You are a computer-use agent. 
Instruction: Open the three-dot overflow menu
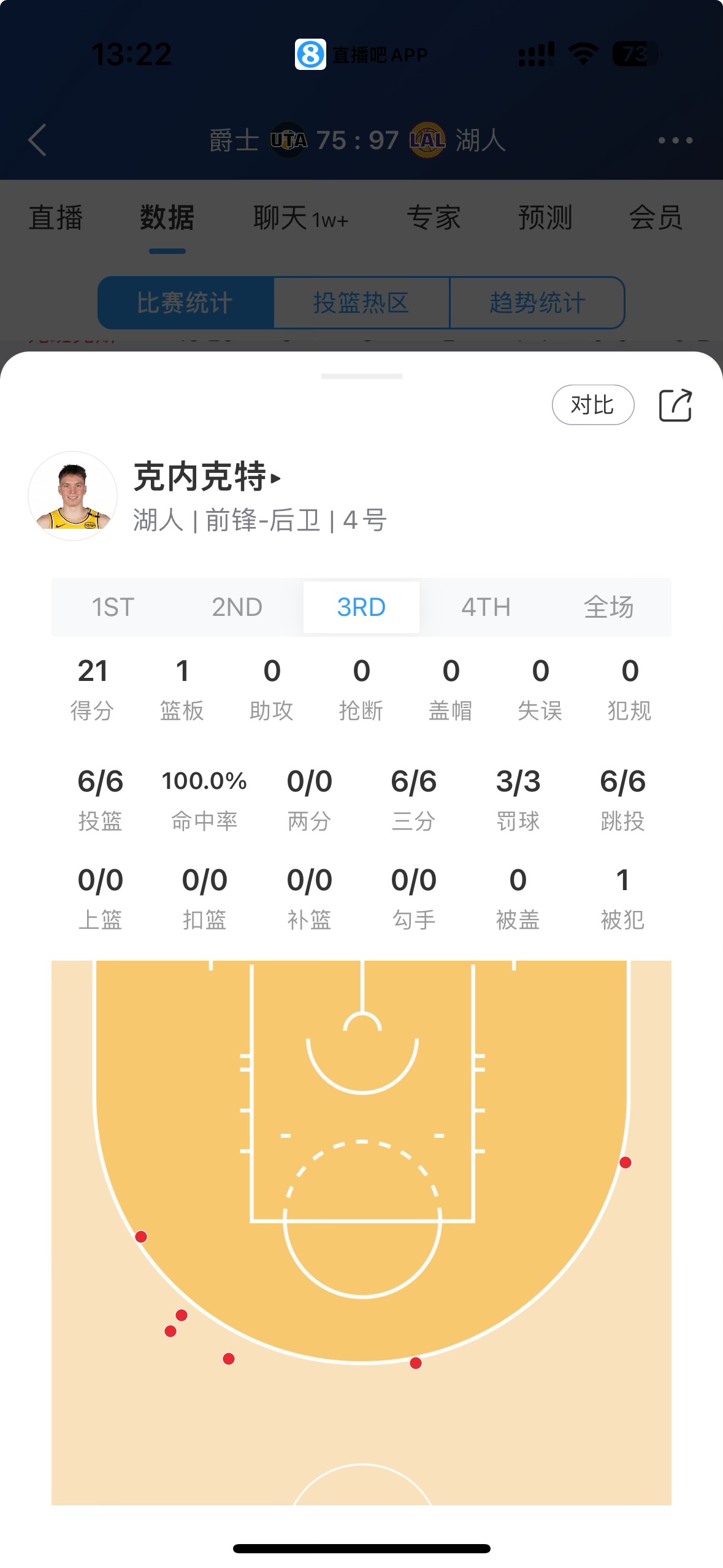pos(675,140)
